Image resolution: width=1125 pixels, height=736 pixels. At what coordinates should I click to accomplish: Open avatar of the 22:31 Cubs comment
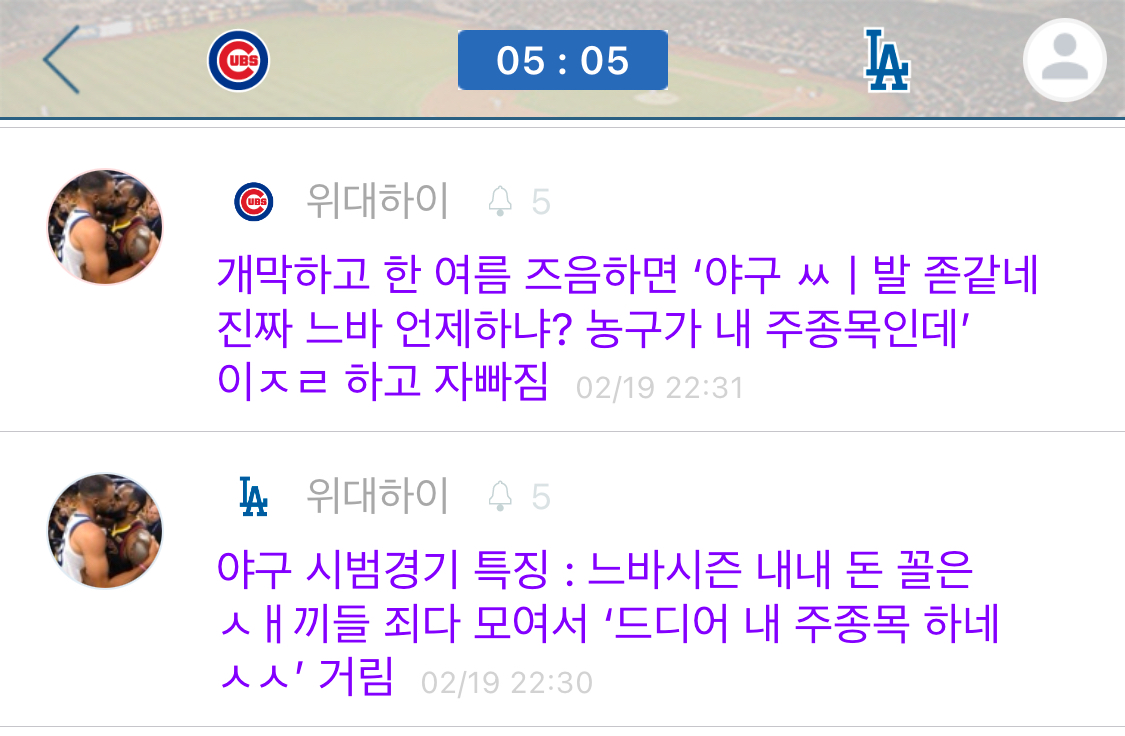(x=105, y=227)
